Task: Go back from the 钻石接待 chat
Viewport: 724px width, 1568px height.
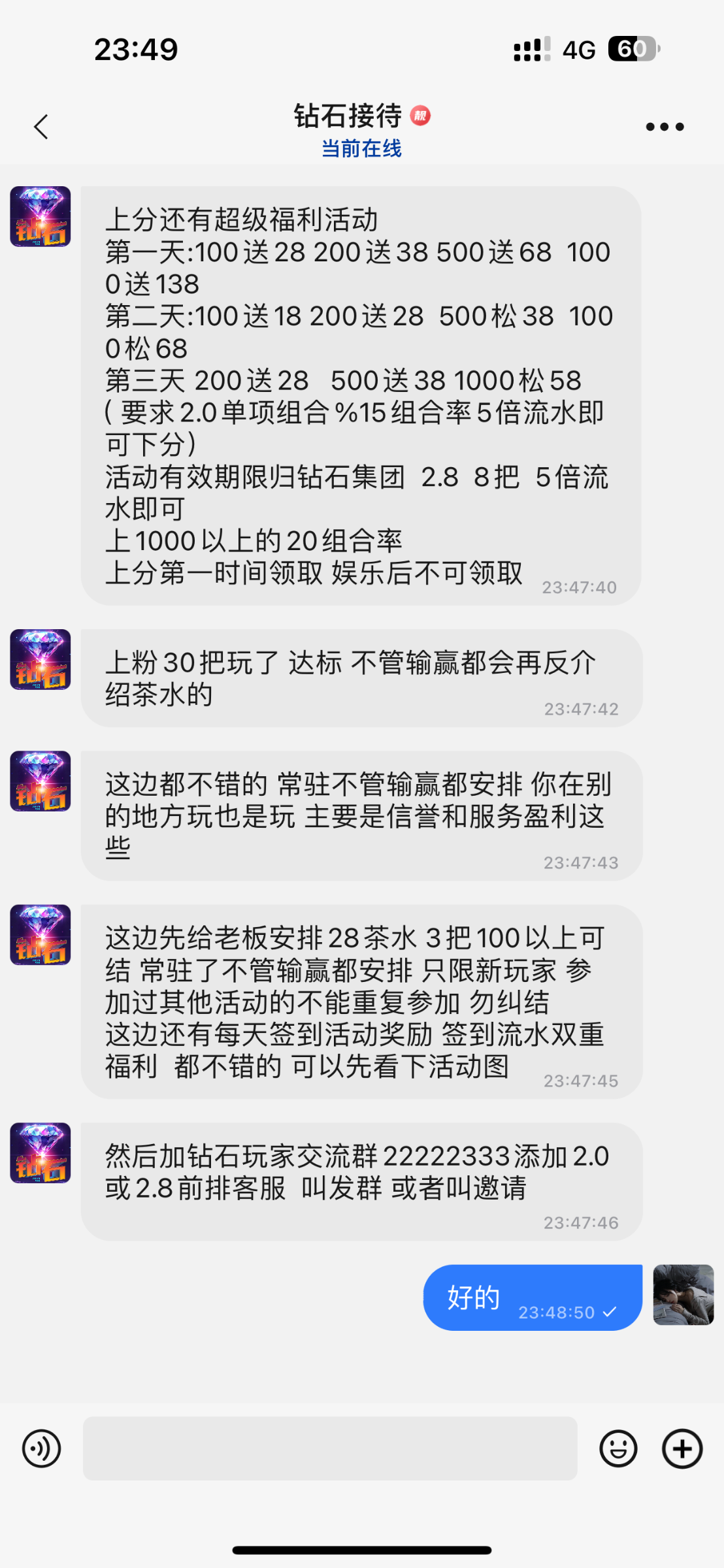Action: pos(41,127)
